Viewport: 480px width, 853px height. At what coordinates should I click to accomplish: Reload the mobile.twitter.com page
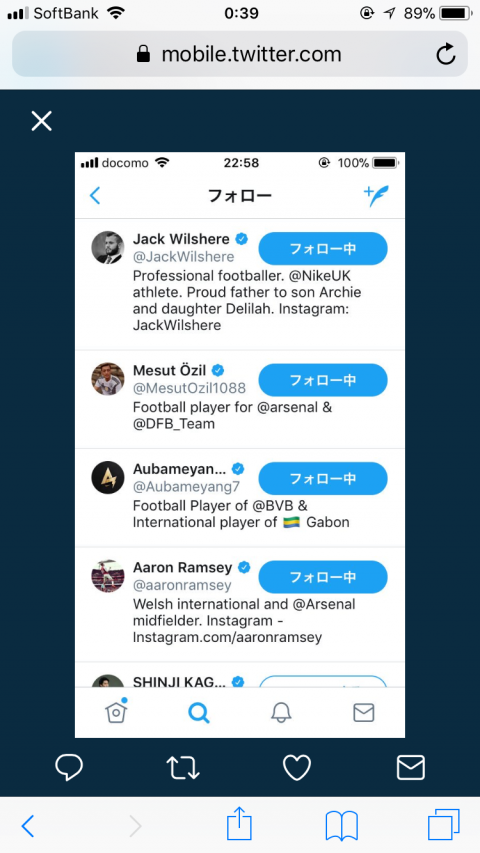[446, 54]
